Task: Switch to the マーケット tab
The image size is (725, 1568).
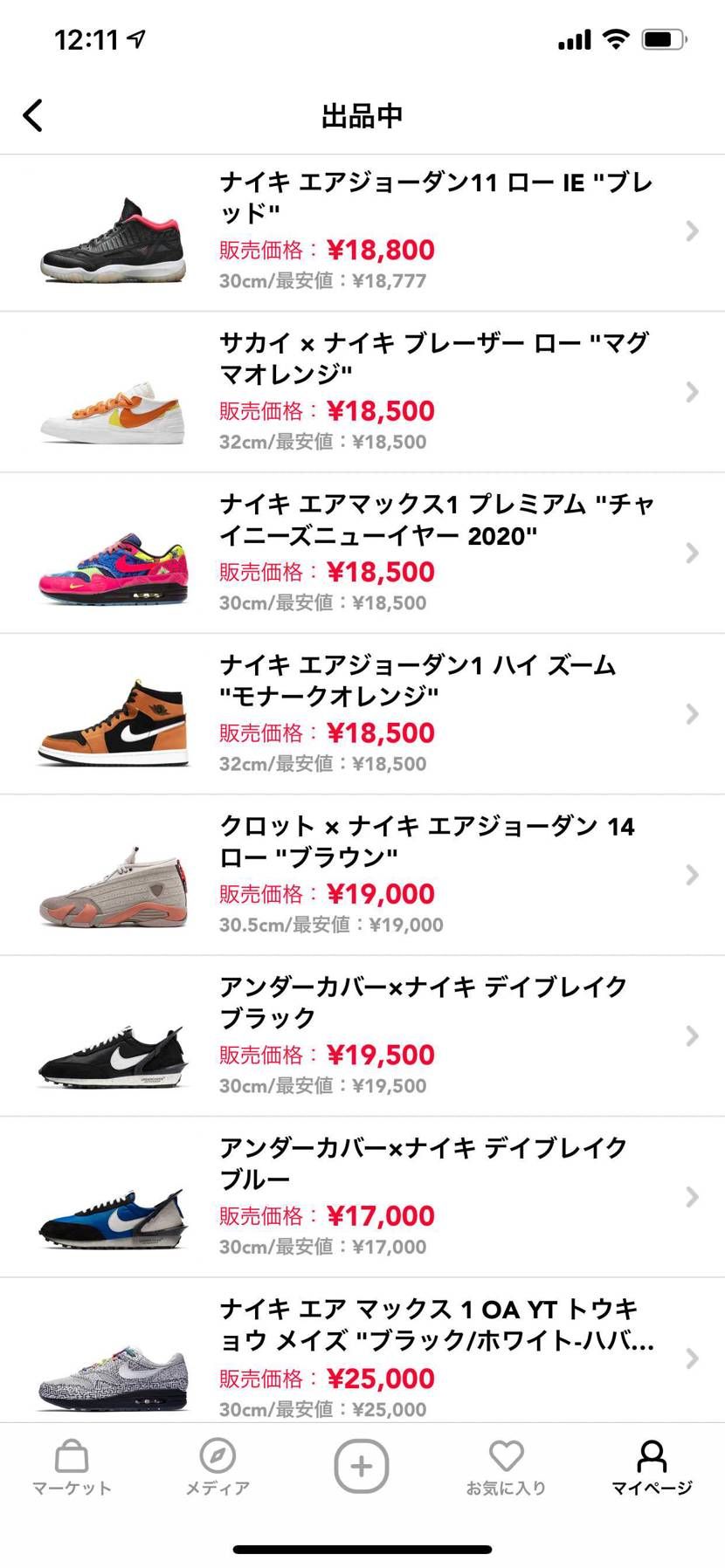Action: coord(71,1467)
